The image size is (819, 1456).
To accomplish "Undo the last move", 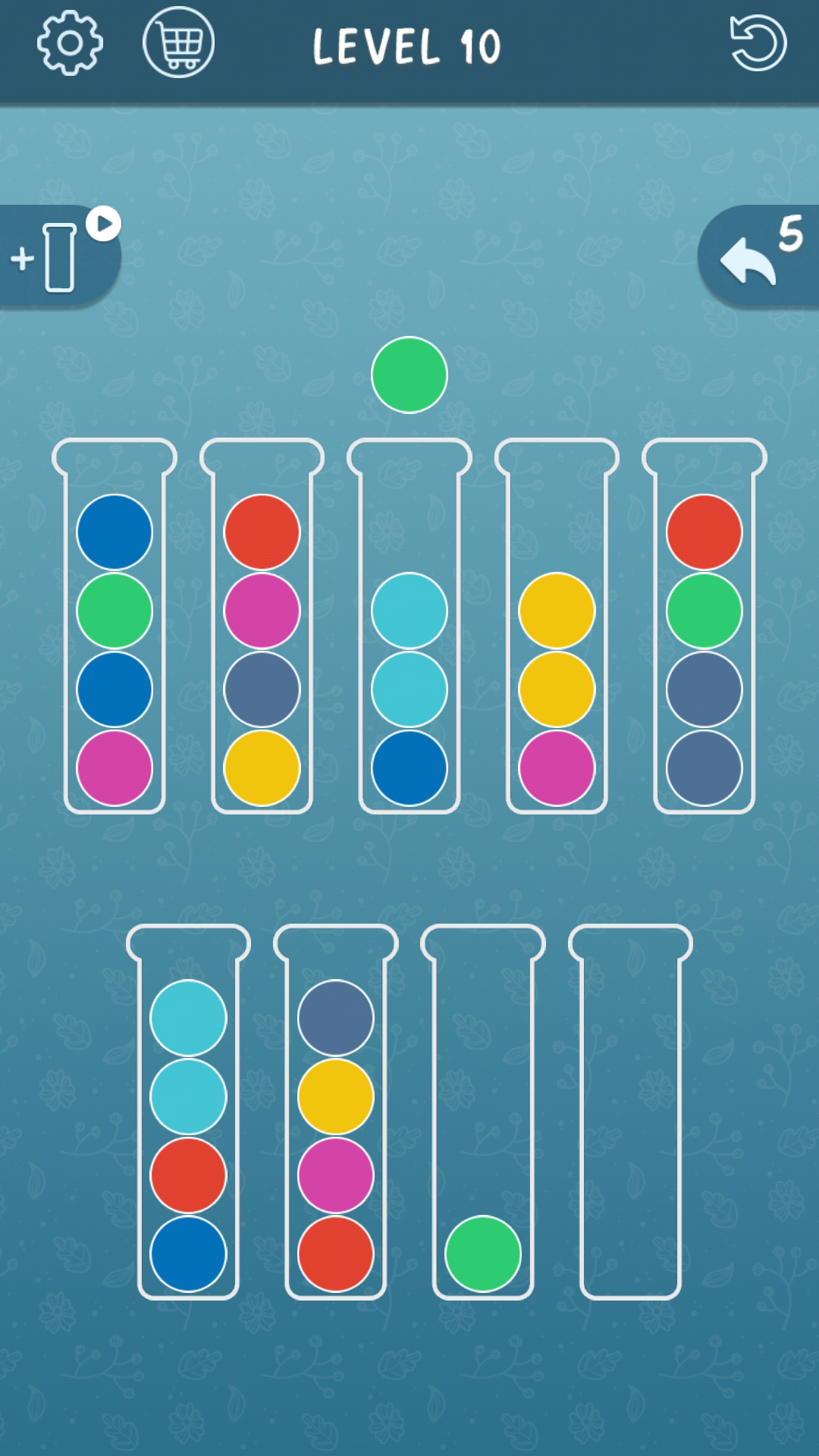I will [758, 256].
